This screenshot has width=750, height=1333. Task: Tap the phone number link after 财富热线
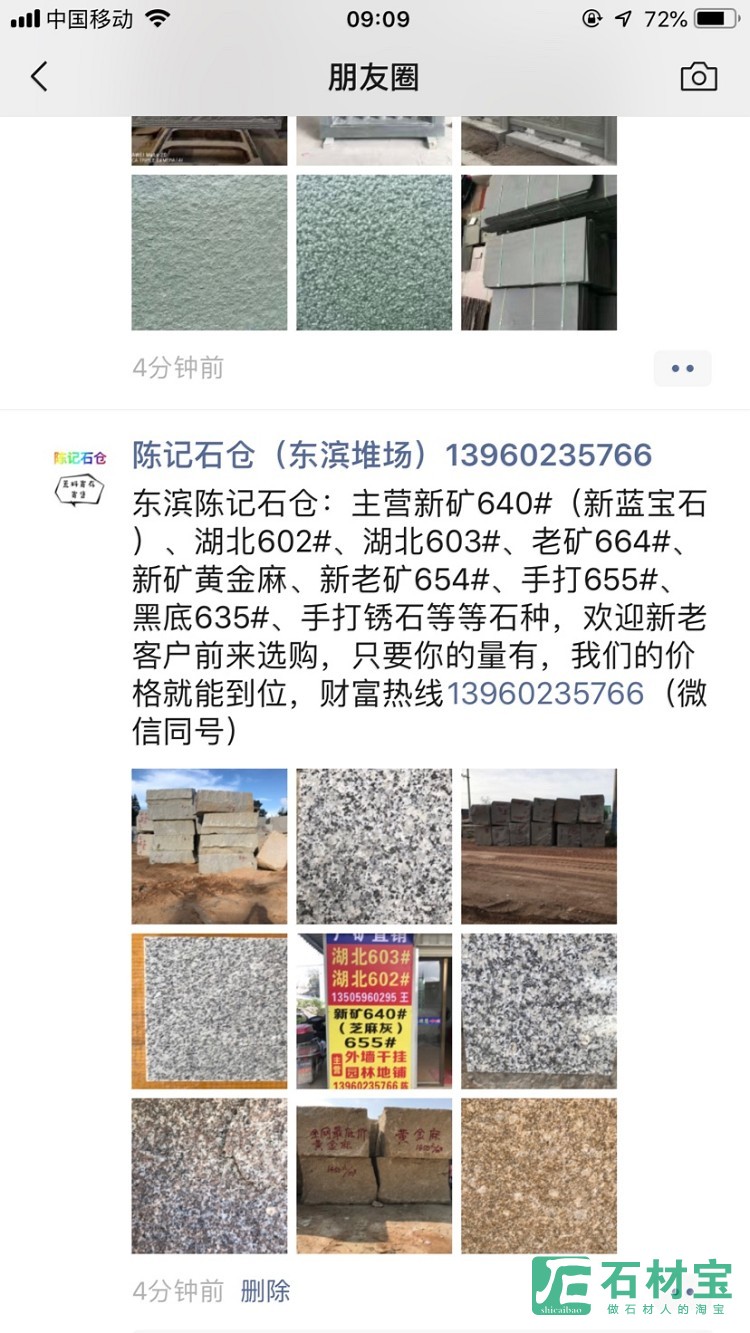pyautogui.click(x=545, y=693)
